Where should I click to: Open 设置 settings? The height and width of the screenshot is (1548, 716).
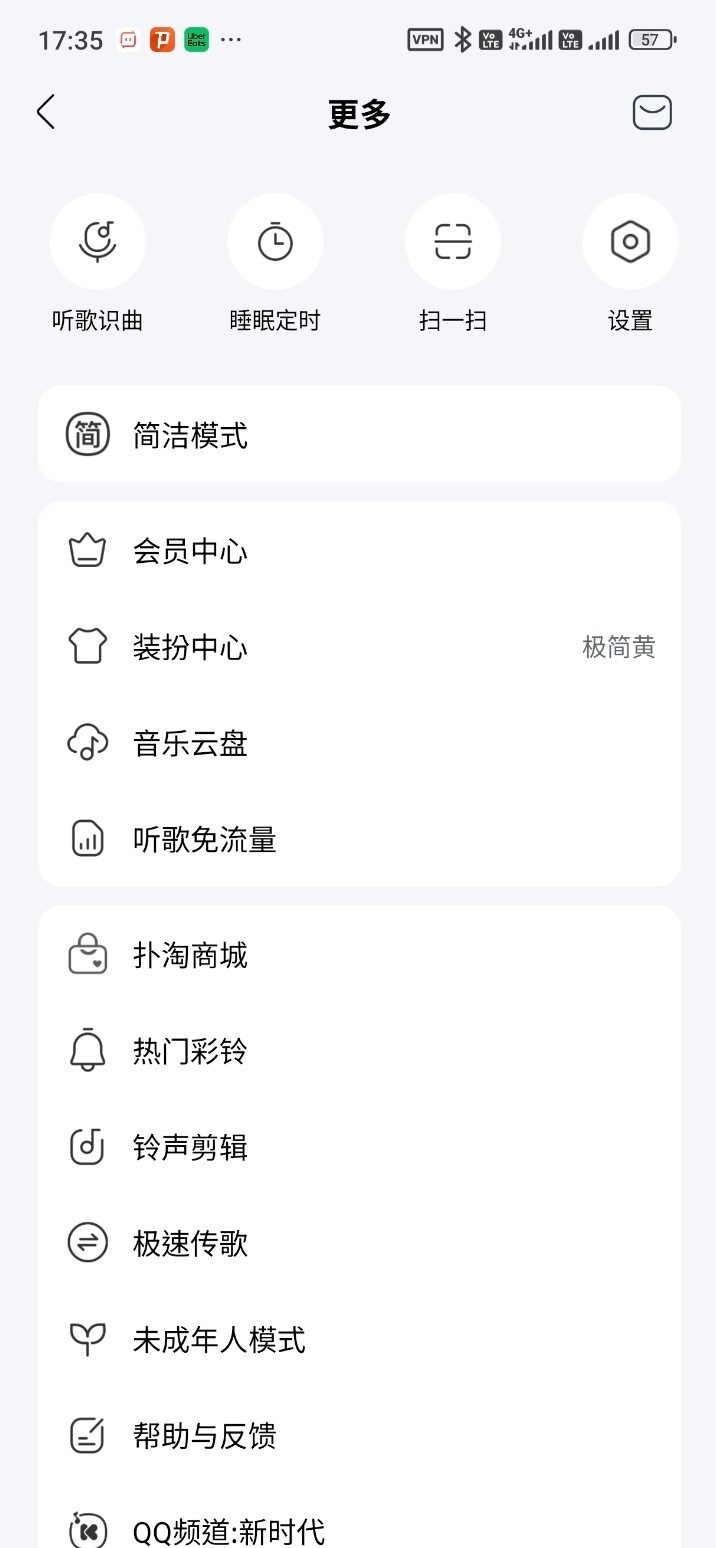630,243
